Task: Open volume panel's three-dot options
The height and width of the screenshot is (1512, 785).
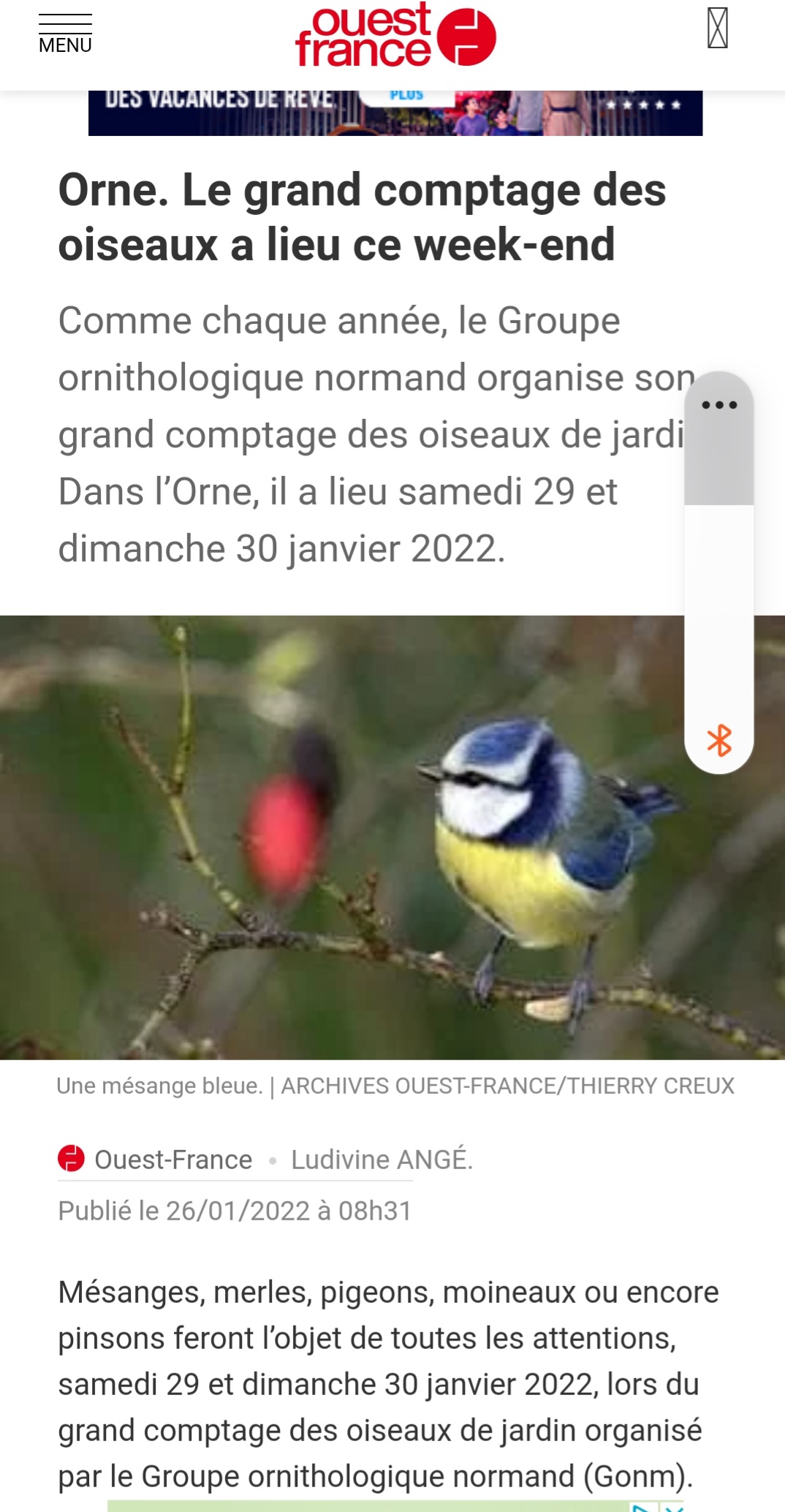Action: (x=719, y=405)
